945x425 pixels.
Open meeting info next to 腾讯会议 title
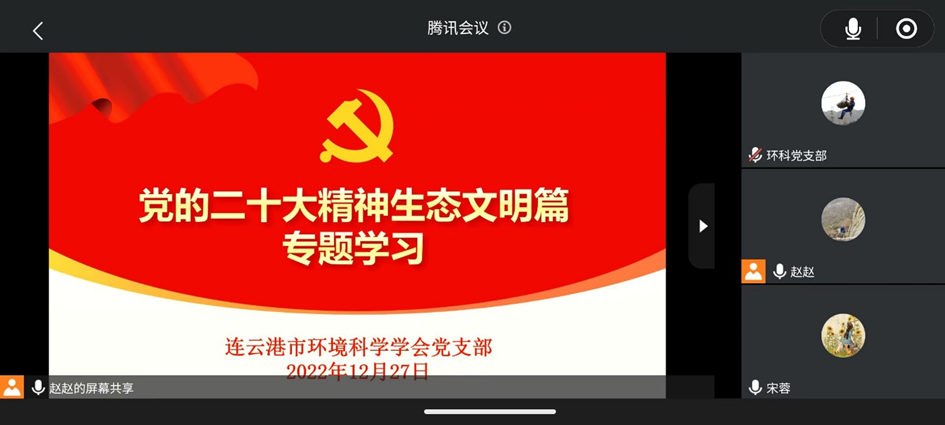pos(505,28)
